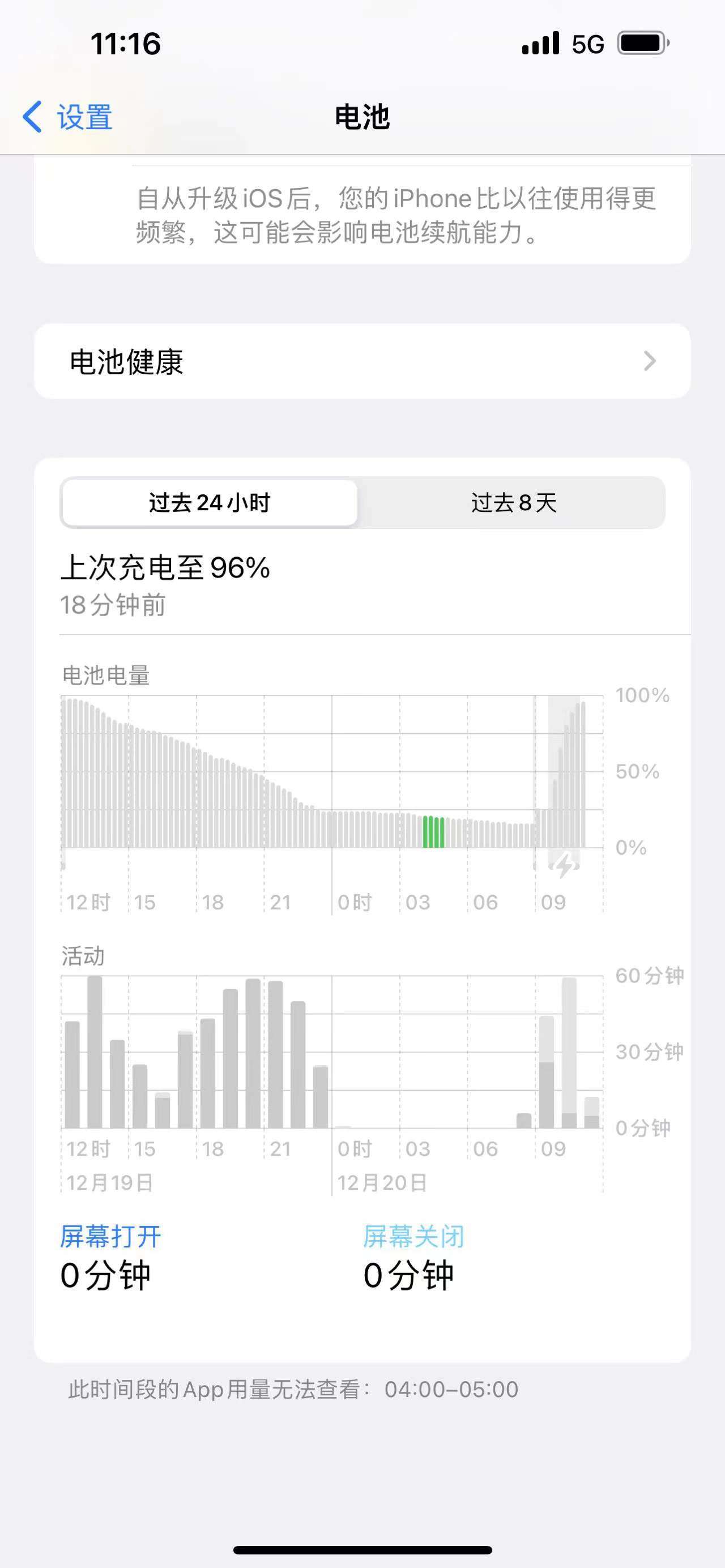Select the charging period in 电池电量 chart
Viewport: 725px width, 1568px height.
point(564,779)
